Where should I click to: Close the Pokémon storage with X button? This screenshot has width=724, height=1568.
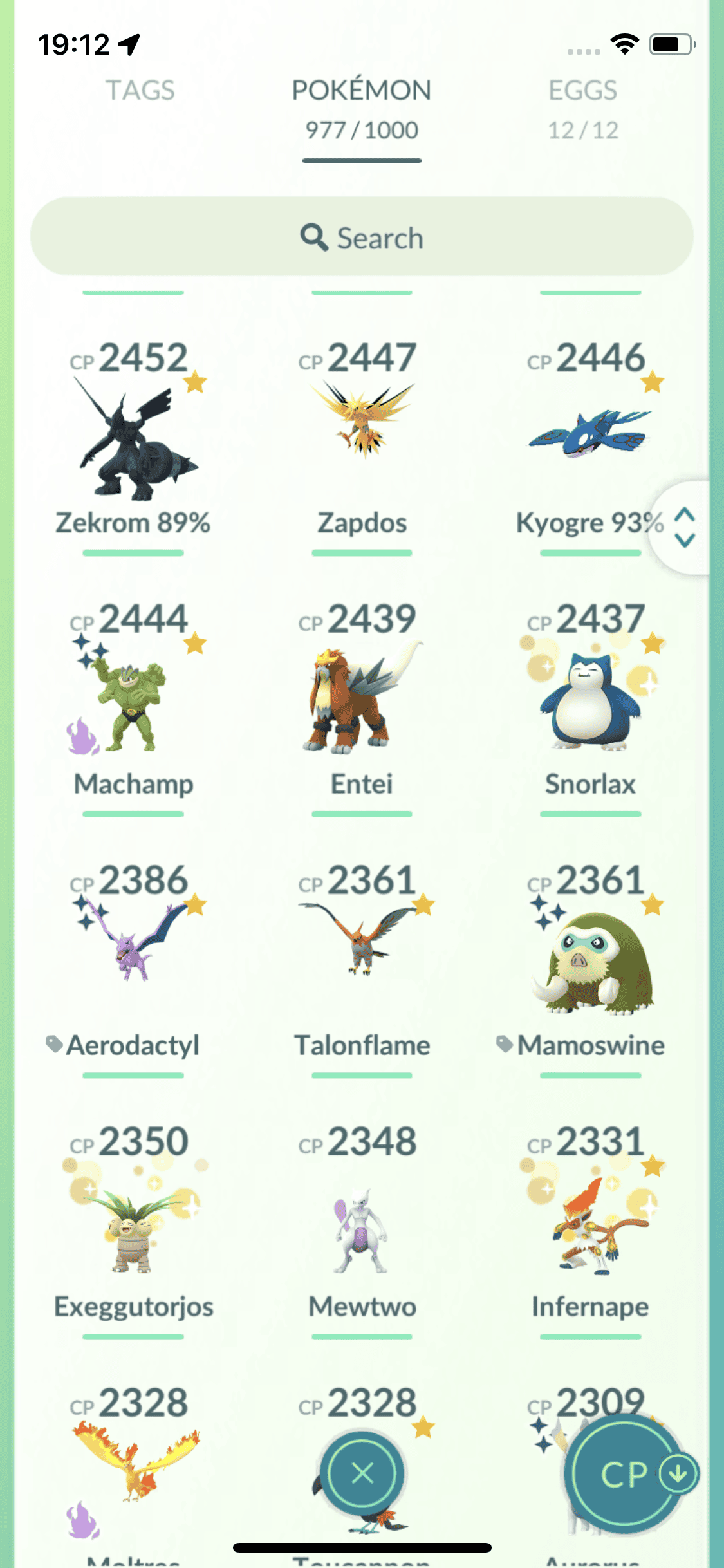[363, 1473]
